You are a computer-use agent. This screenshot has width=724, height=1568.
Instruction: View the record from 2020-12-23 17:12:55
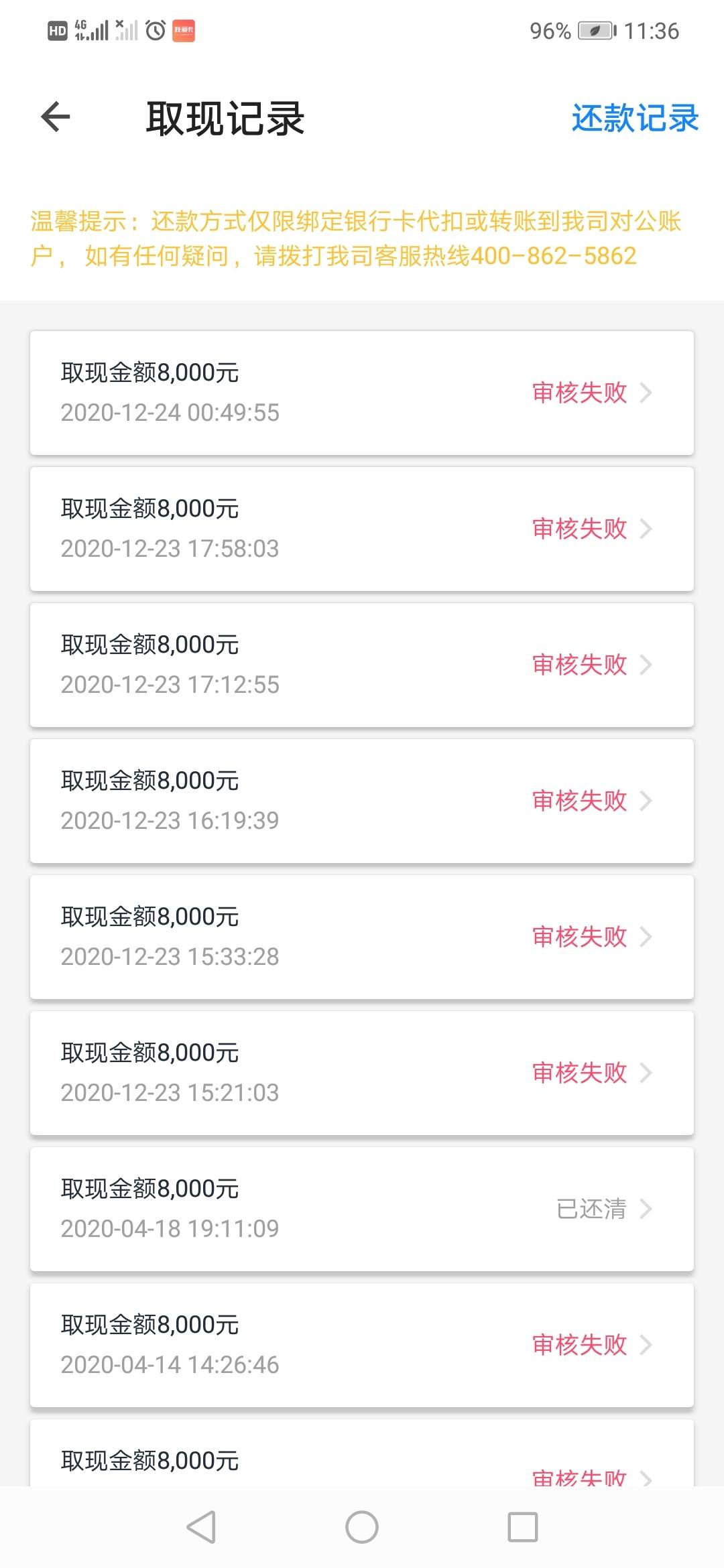[362, 665]
